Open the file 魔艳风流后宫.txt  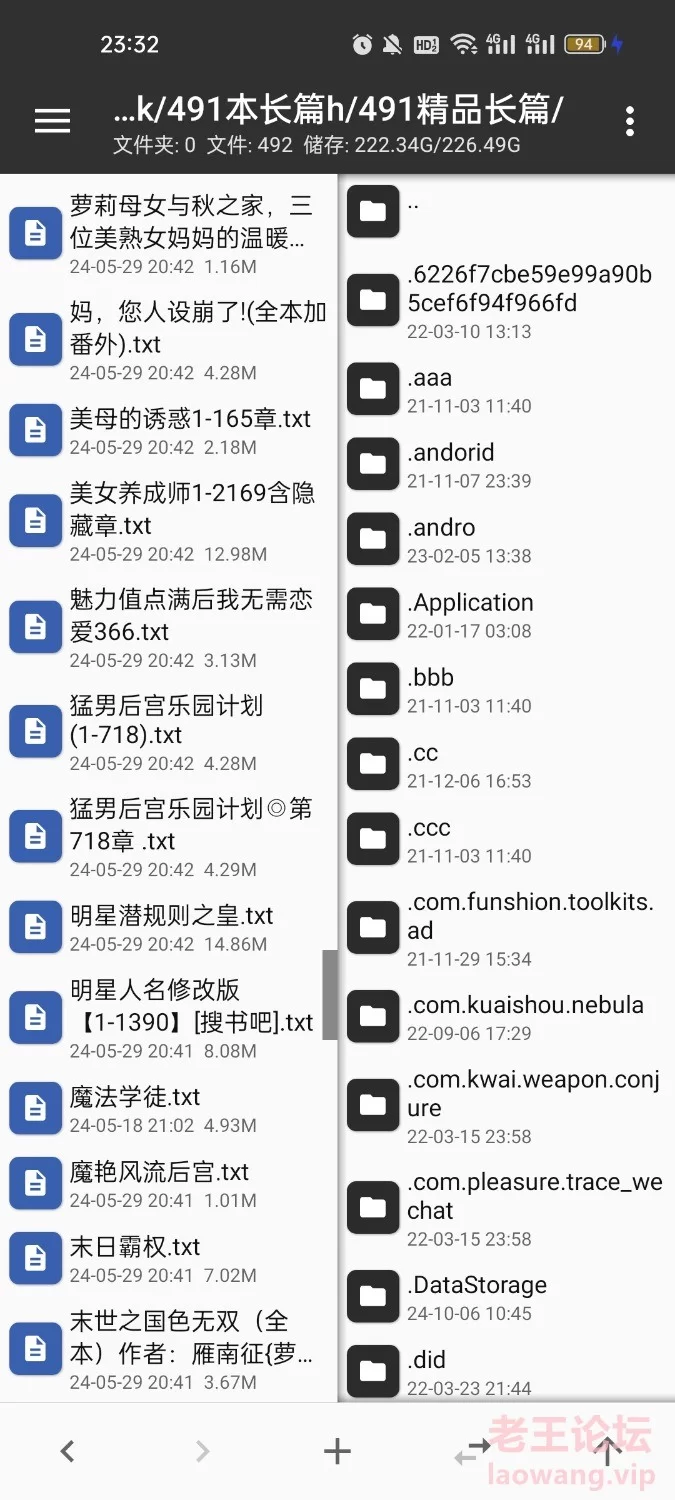tap(169, 1183)
